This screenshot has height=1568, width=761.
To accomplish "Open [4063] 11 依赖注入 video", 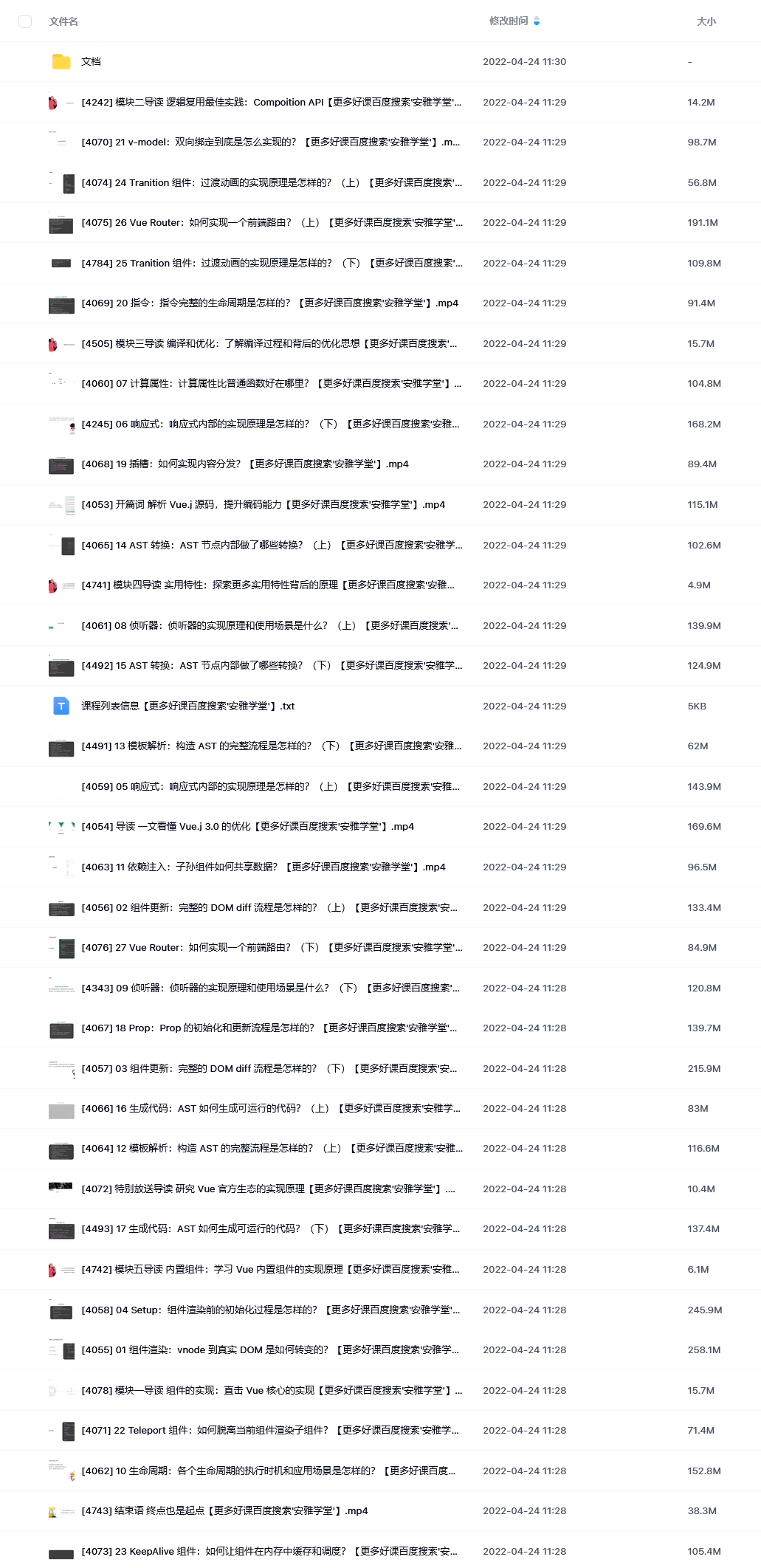I will pos(264,867).
